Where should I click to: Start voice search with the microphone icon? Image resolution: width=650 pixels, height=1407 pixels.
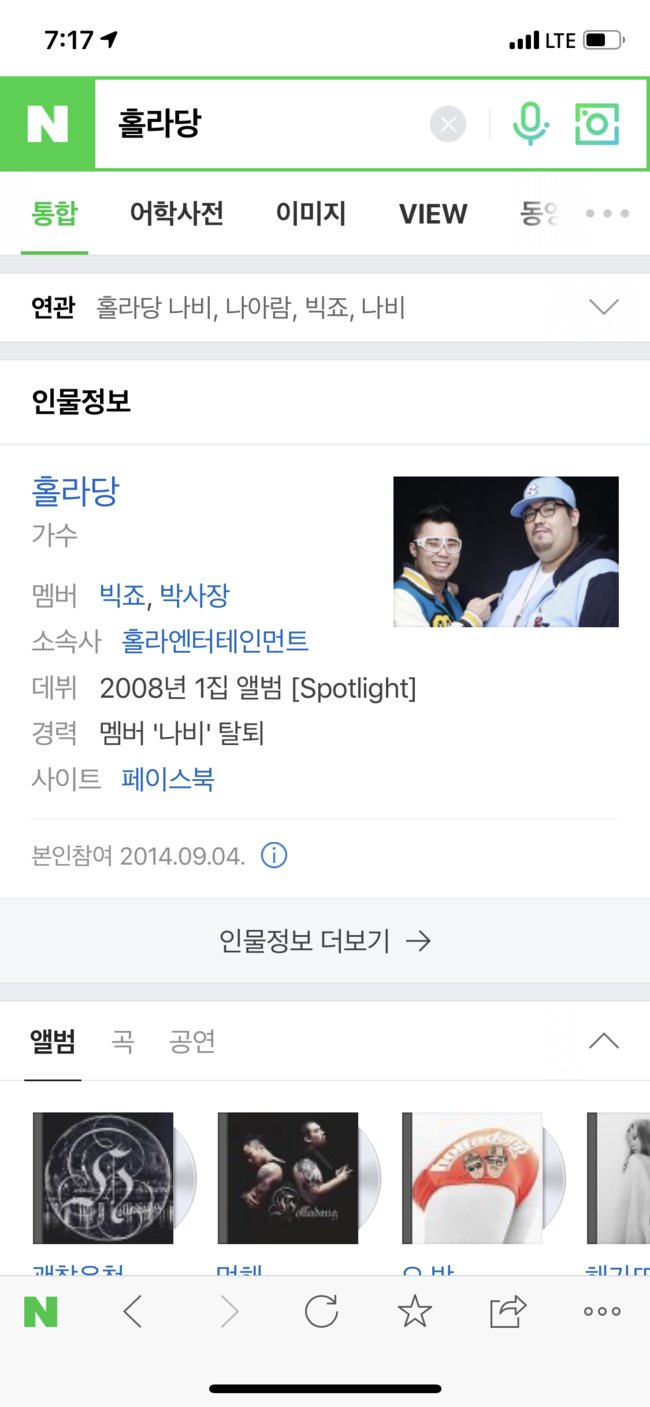(530, 124)
